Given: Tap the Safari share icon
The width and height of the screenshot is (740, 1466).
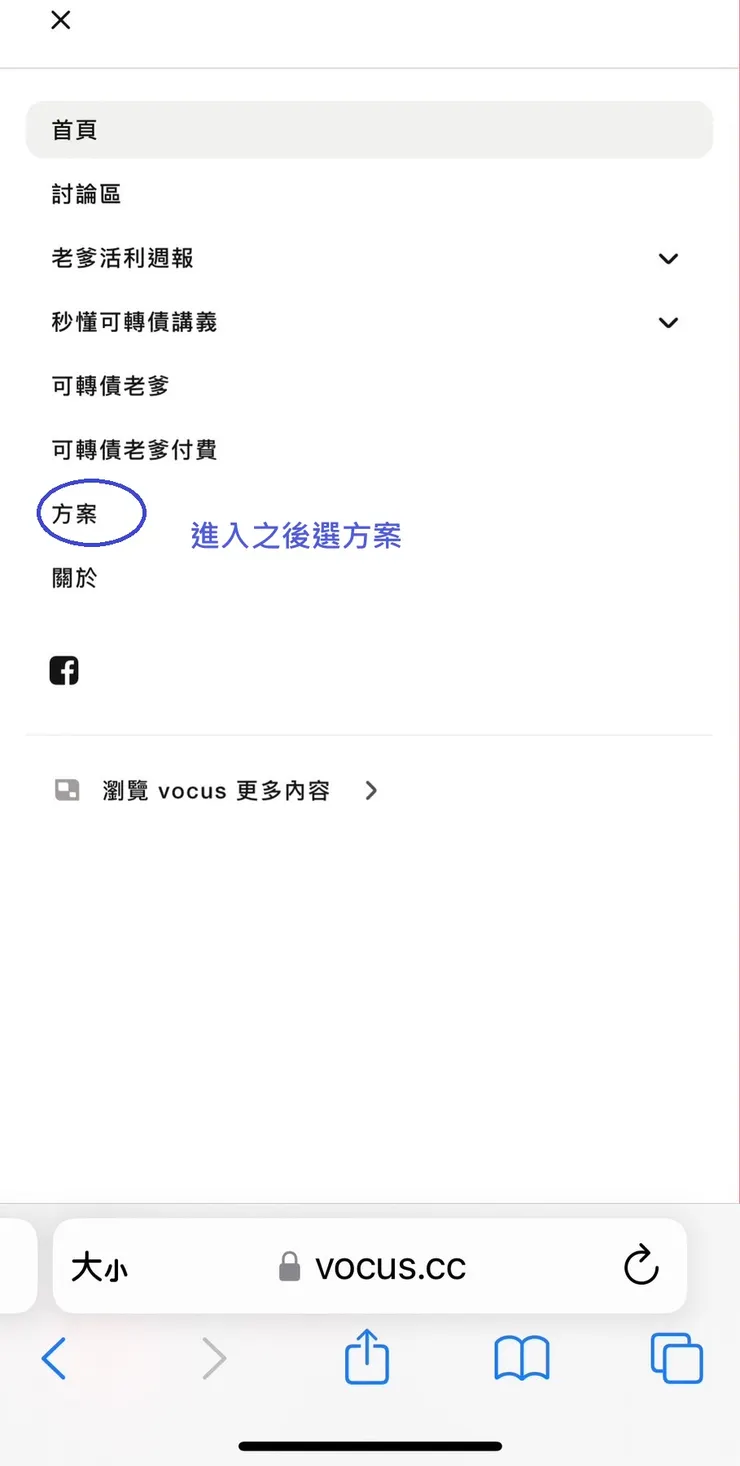Looking at the screenshot, I should tap(366, 1358).
